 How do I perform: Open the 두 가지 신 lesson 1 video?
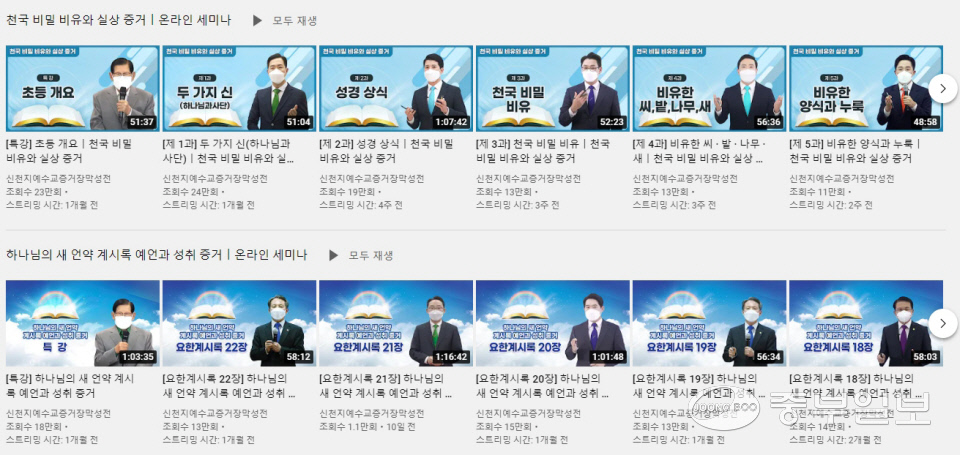pos(239,88)
